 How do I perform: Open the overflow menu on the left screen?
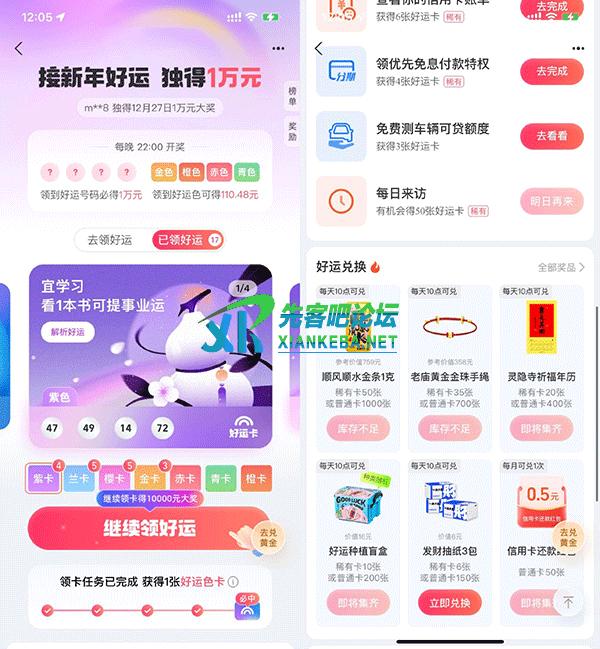(x=278, y=49)
